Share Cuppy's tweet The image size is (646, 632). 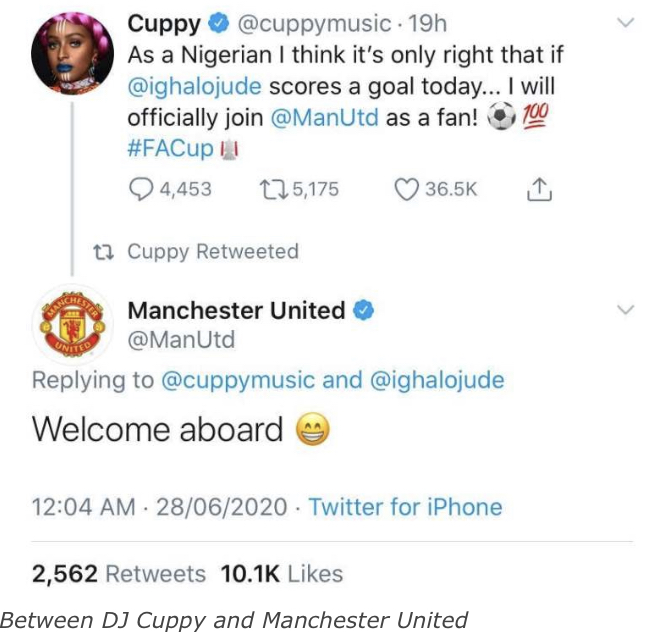[x=539, y=188]
